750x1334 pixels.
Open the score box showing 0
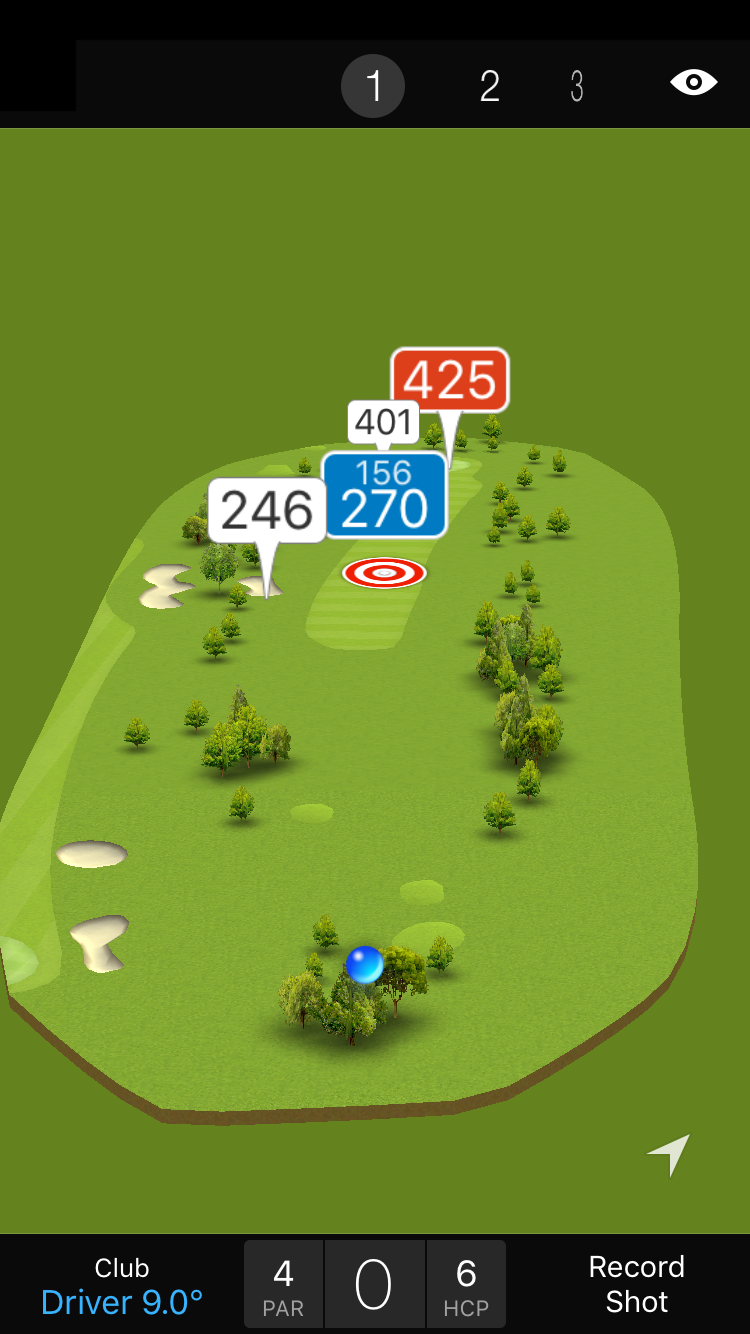pos(374,1285)
